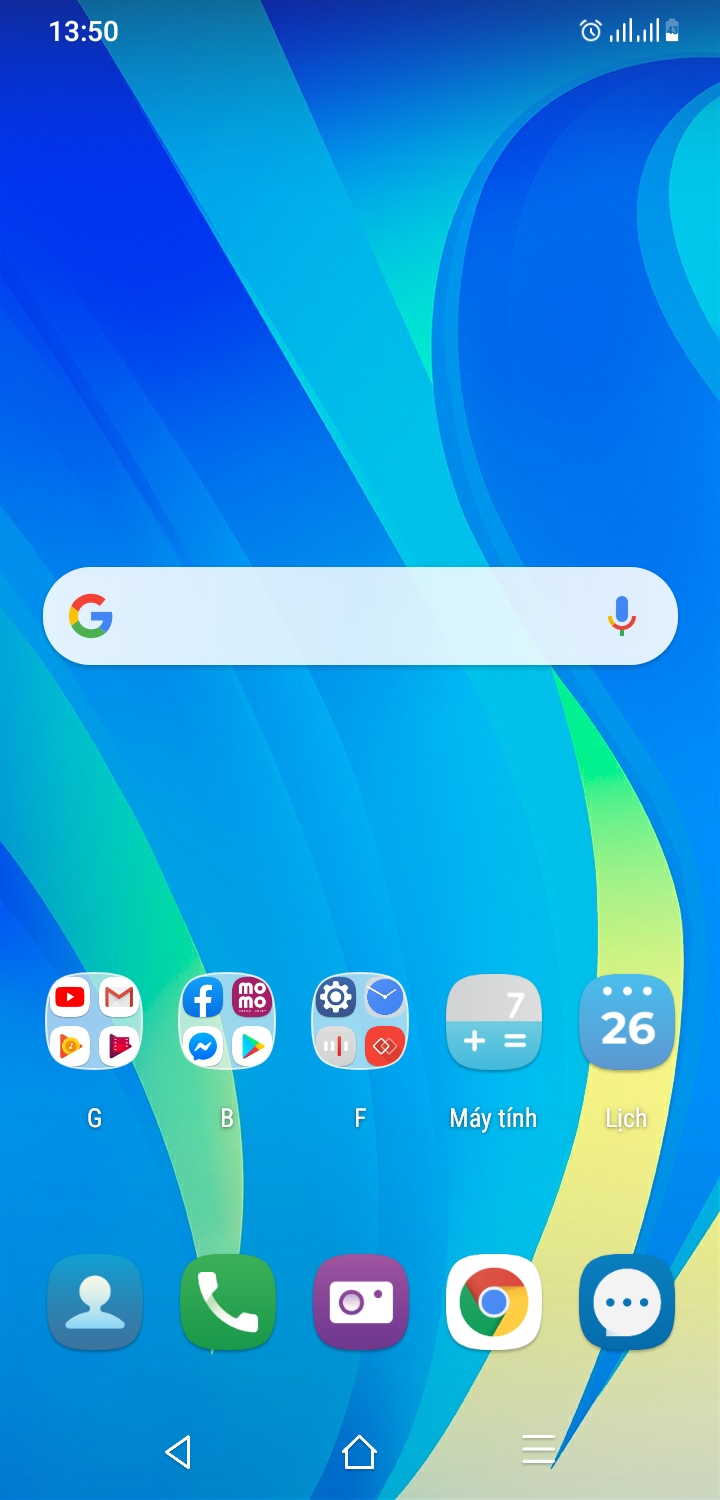Open recent apps from the navigation bar
This screenshot has width=720, height=1500.
(539, 1450)
